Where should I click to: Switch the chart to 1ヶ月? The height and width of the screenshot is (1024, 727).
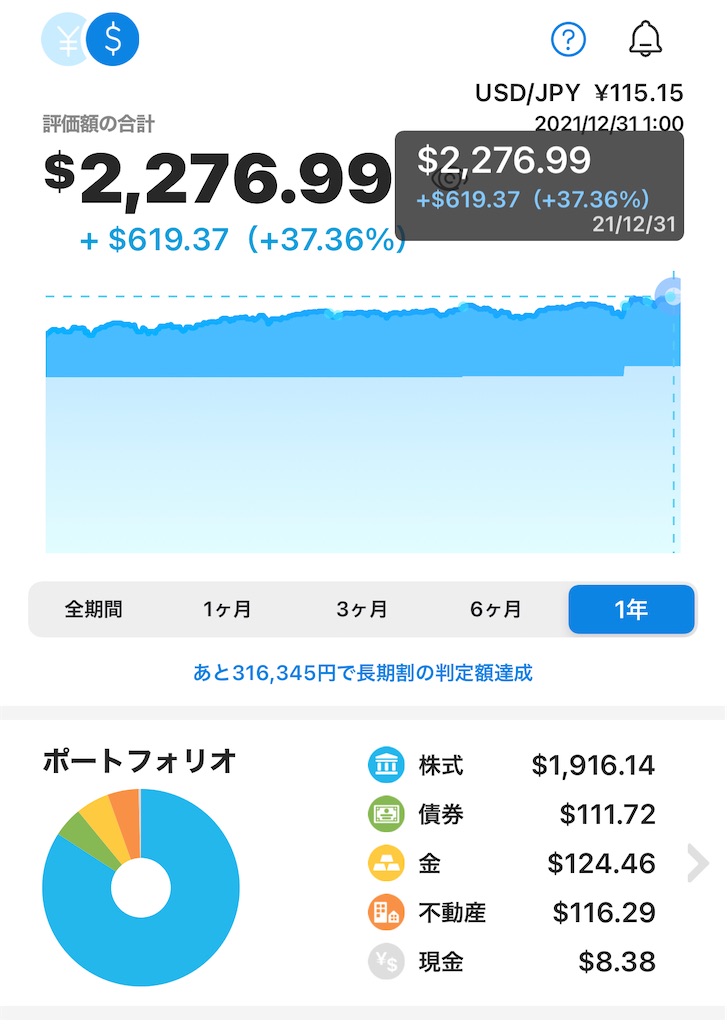227,609
